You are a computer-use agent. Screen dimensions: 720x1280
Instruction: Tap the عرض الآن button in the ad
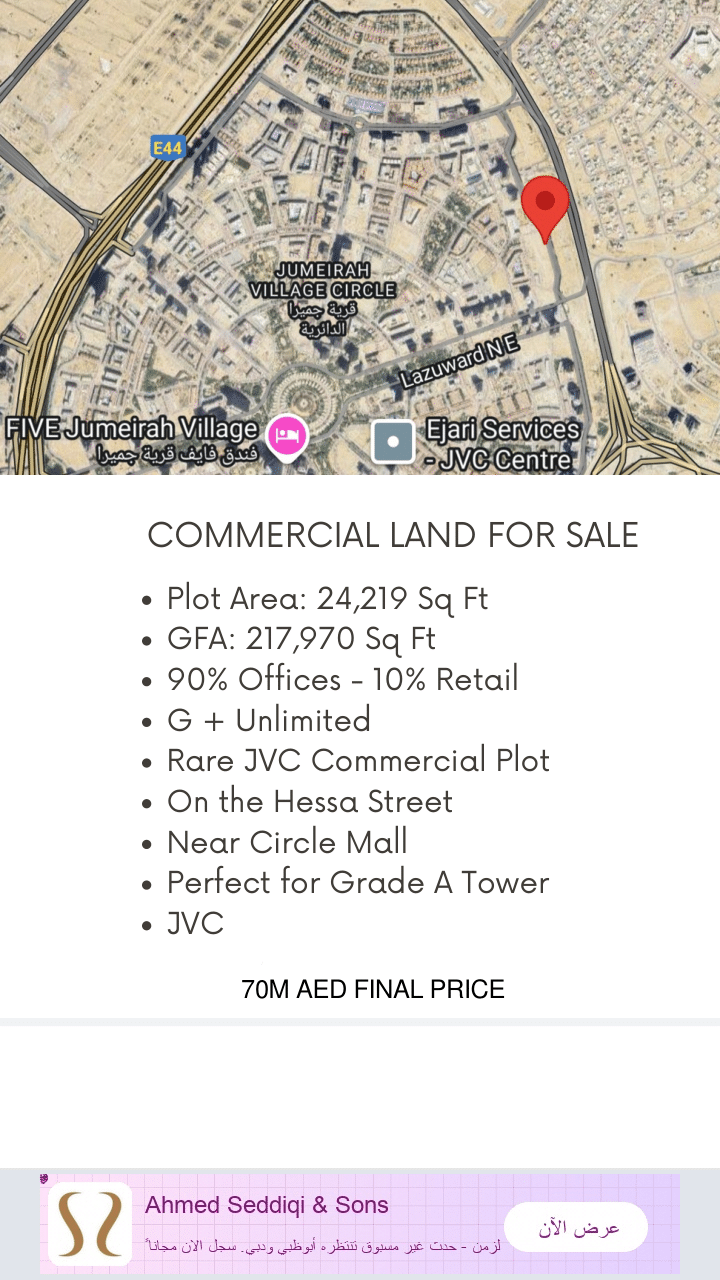click(x=576, y=1227)
